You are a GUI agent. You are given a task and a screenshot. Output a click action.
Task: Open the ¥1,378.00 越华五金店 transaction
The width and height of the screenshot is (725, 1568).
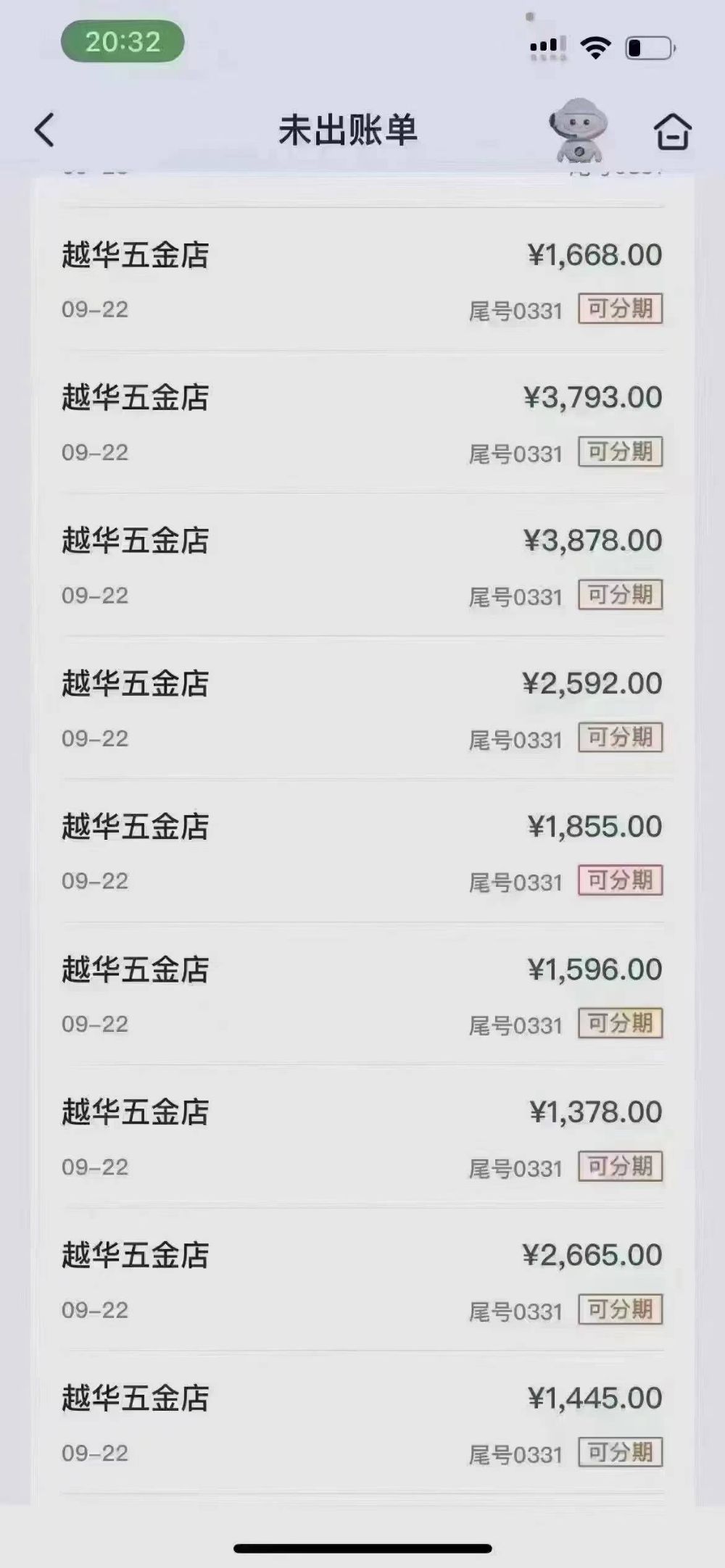pyautogui.click(x=362, y=1137)
